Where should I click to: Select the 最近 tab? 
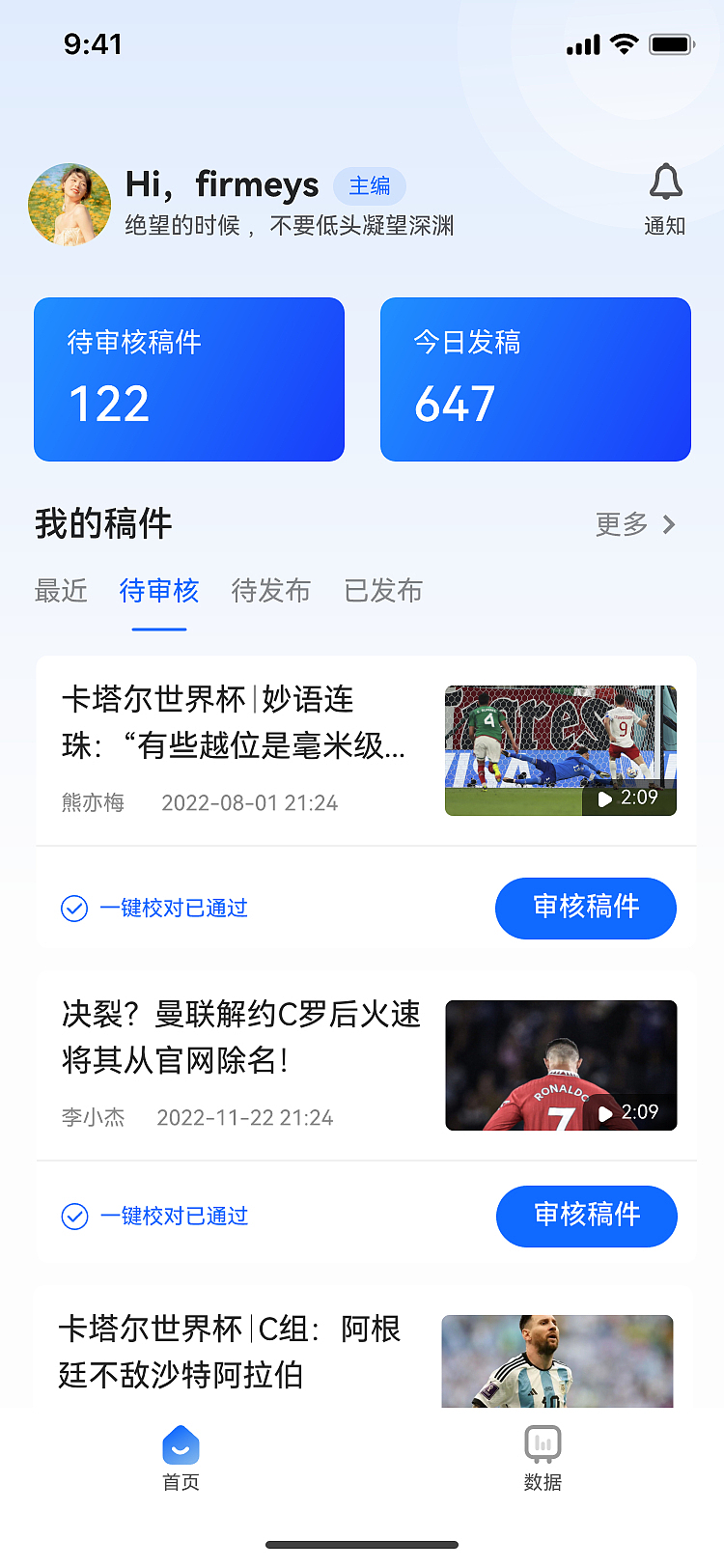point(61,591)
